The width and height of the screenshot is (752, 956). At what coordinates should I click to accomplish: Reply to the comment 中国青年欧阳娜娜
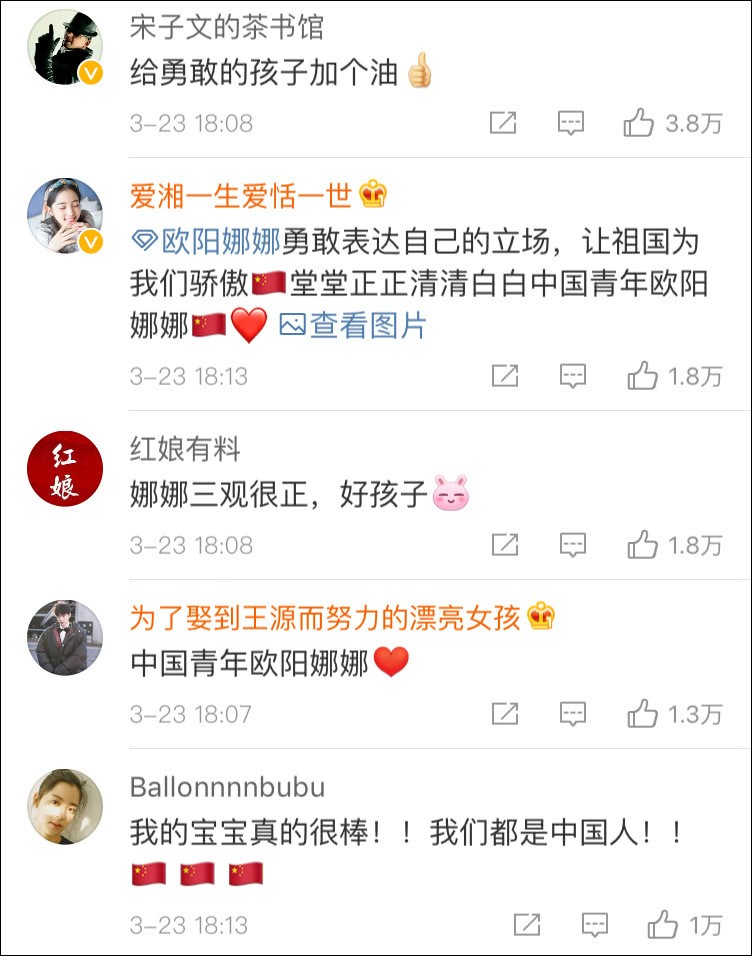(572, 714)
